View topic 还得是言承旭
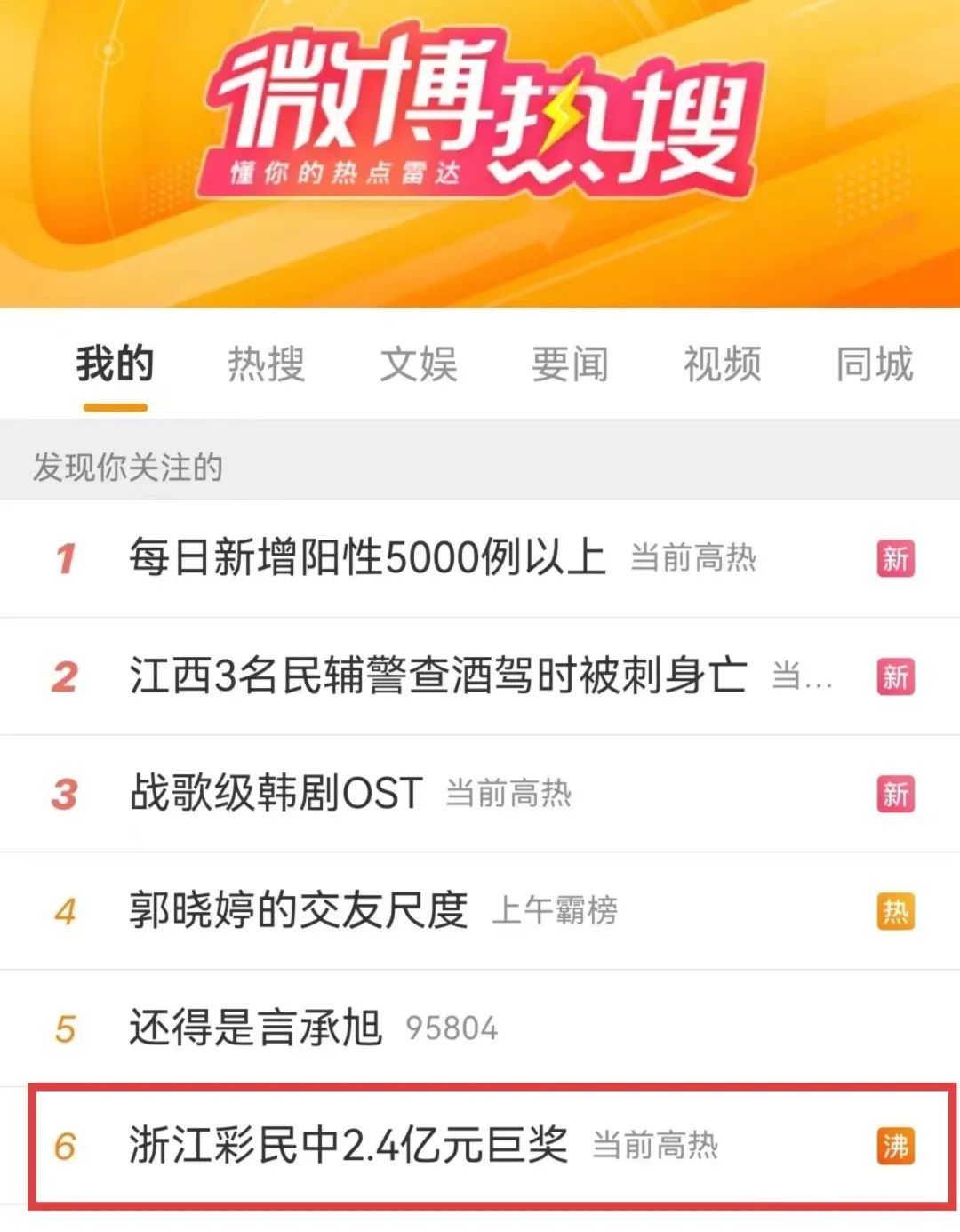960x1232 pixels. click(x=255, y=1028)
